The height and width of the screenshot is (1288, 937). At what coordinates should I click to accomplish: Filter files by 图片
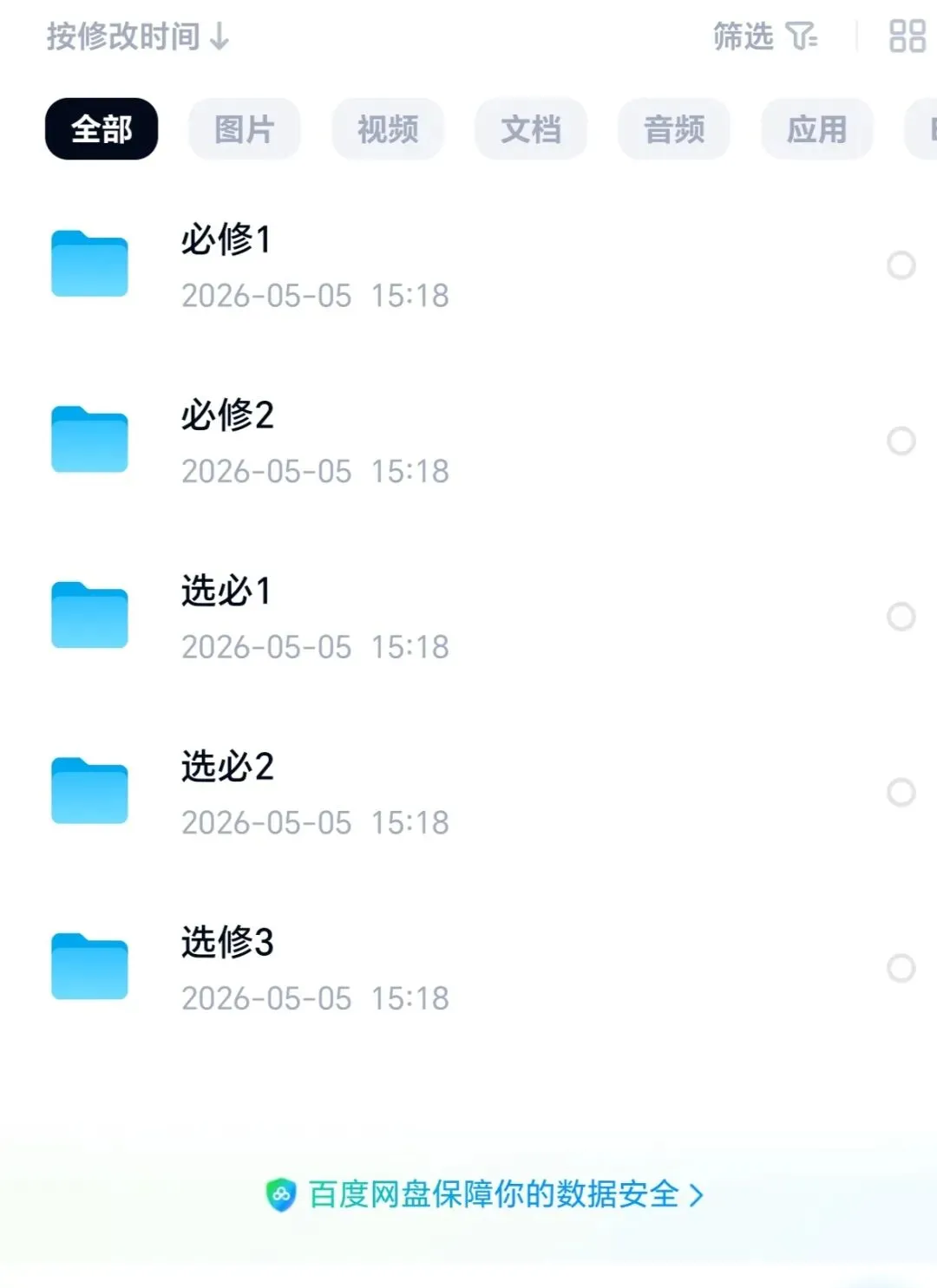[245, 129]
